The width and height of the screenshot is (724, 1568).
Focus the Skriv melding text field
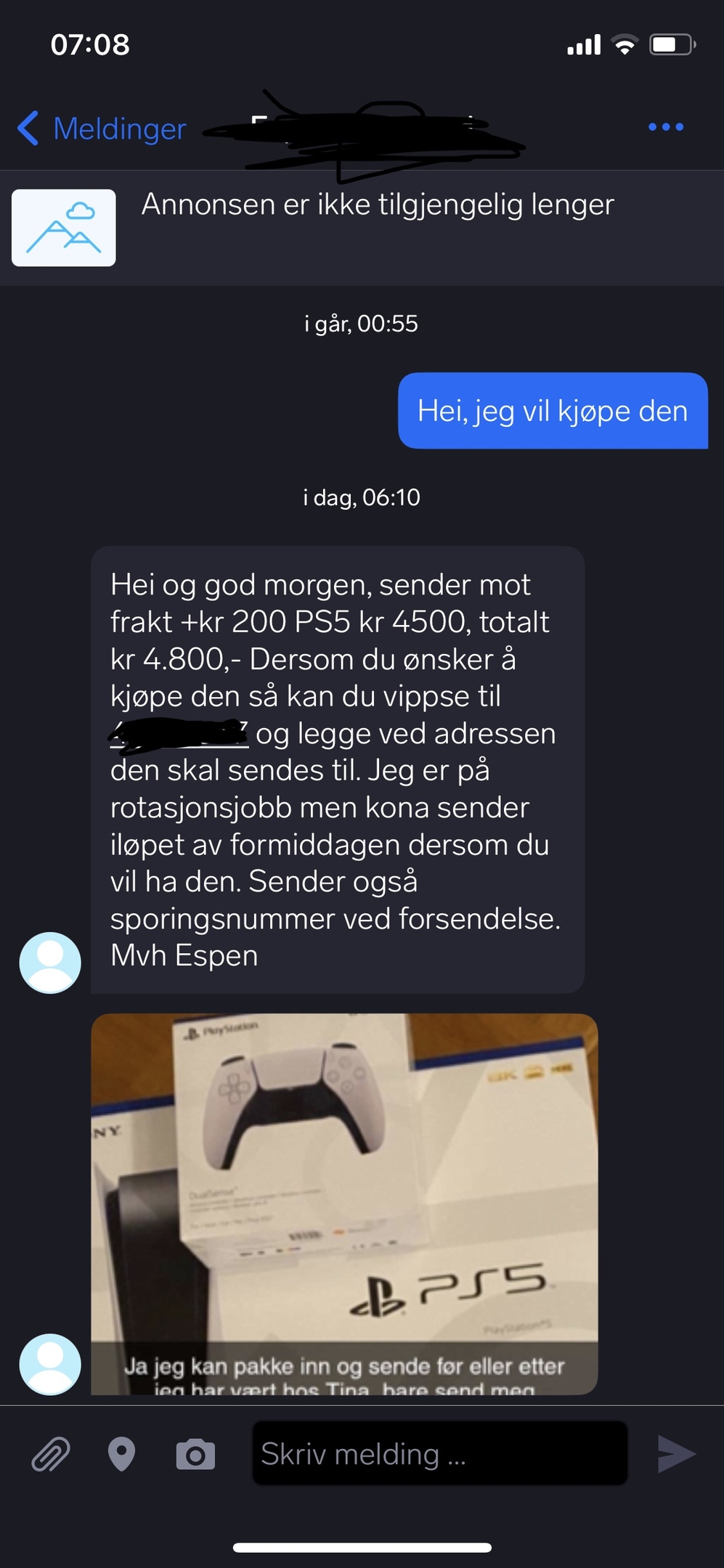point(440,1453)
